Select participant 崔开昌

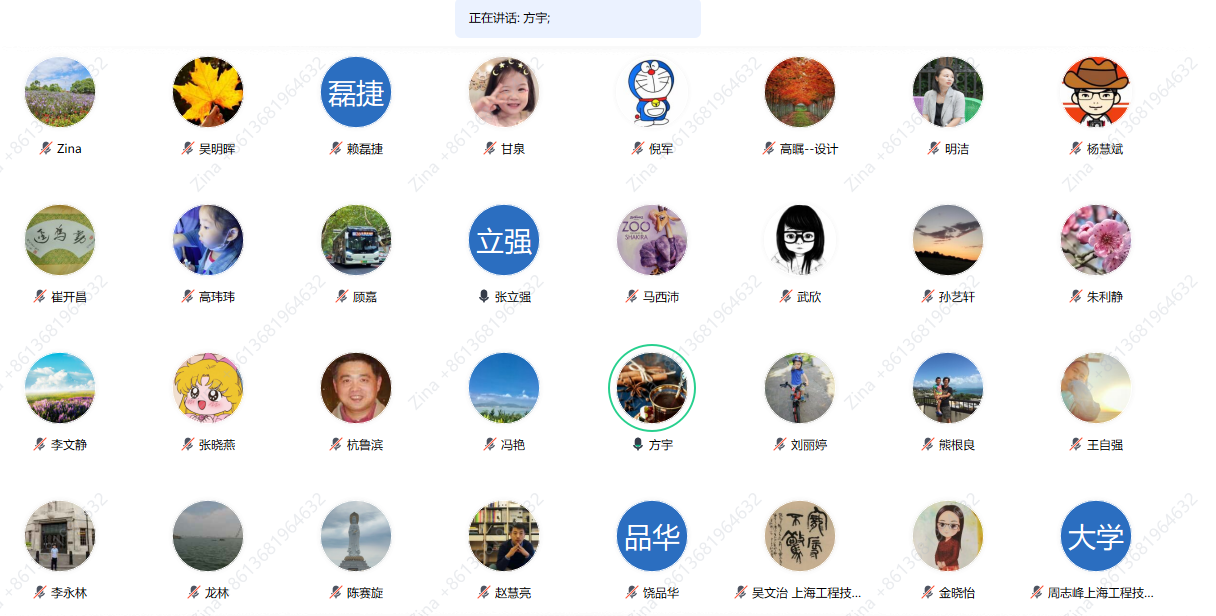point(60,240)
